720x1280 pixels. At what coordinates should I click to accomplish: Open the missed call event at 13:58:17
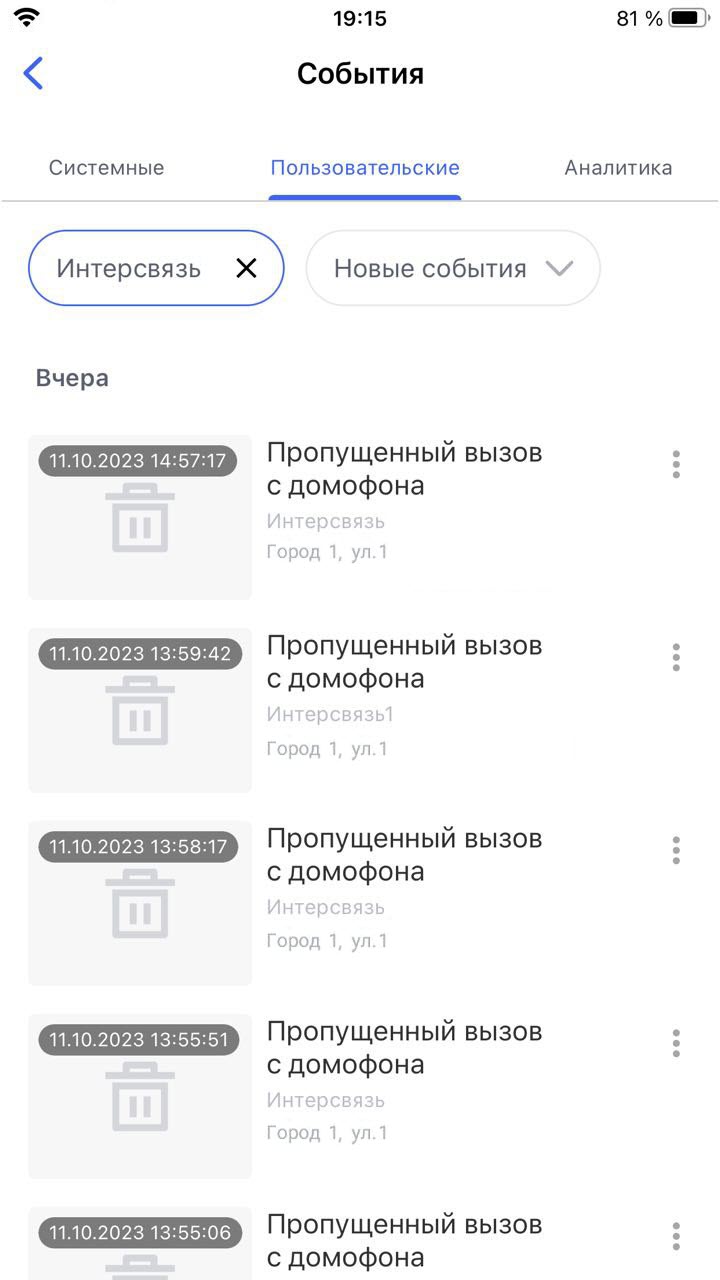point(360,903)
